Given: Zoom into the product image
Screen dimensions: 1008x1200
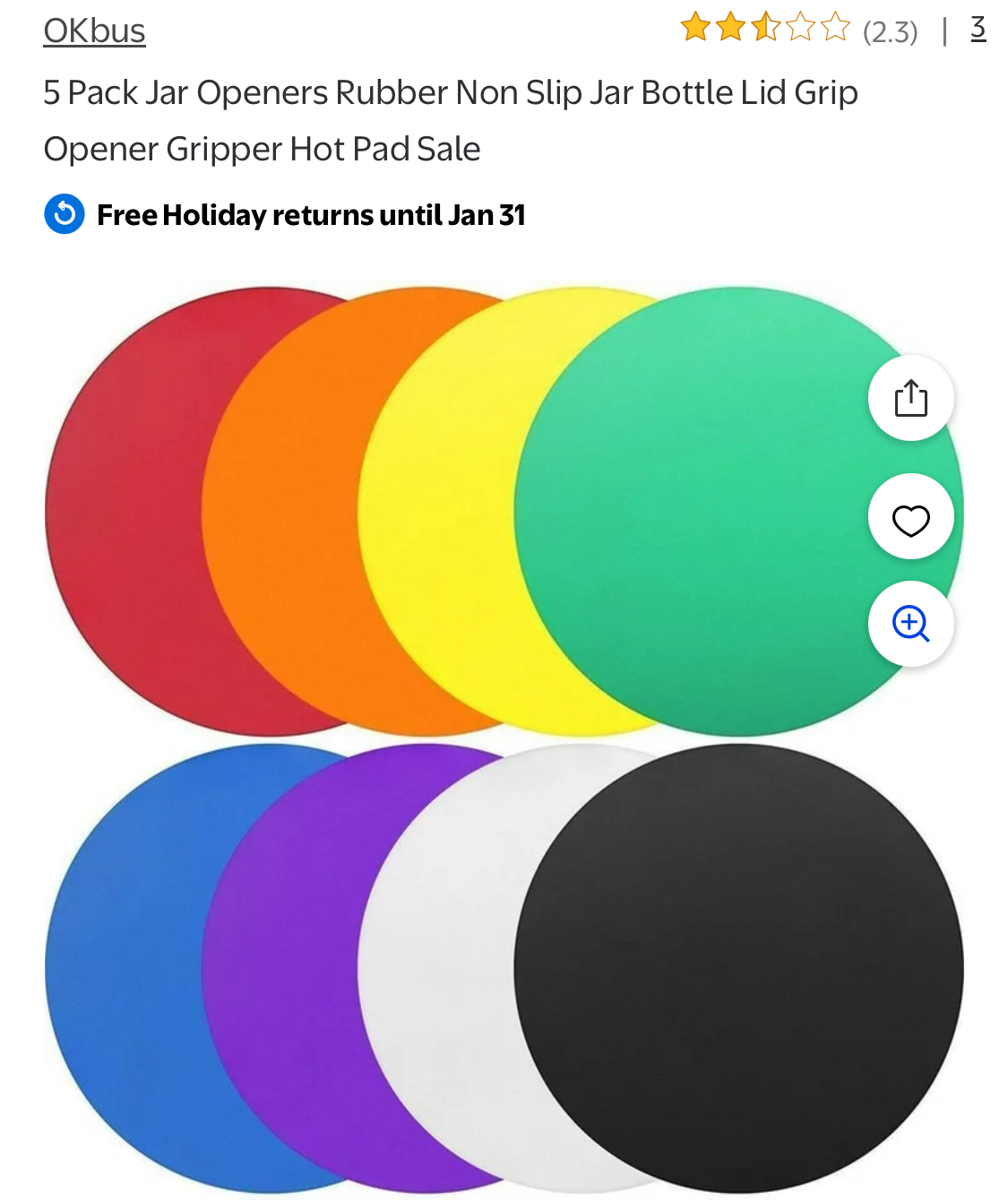Looking at the screenshot, I should pyautogui.click(x=910, y=624).
